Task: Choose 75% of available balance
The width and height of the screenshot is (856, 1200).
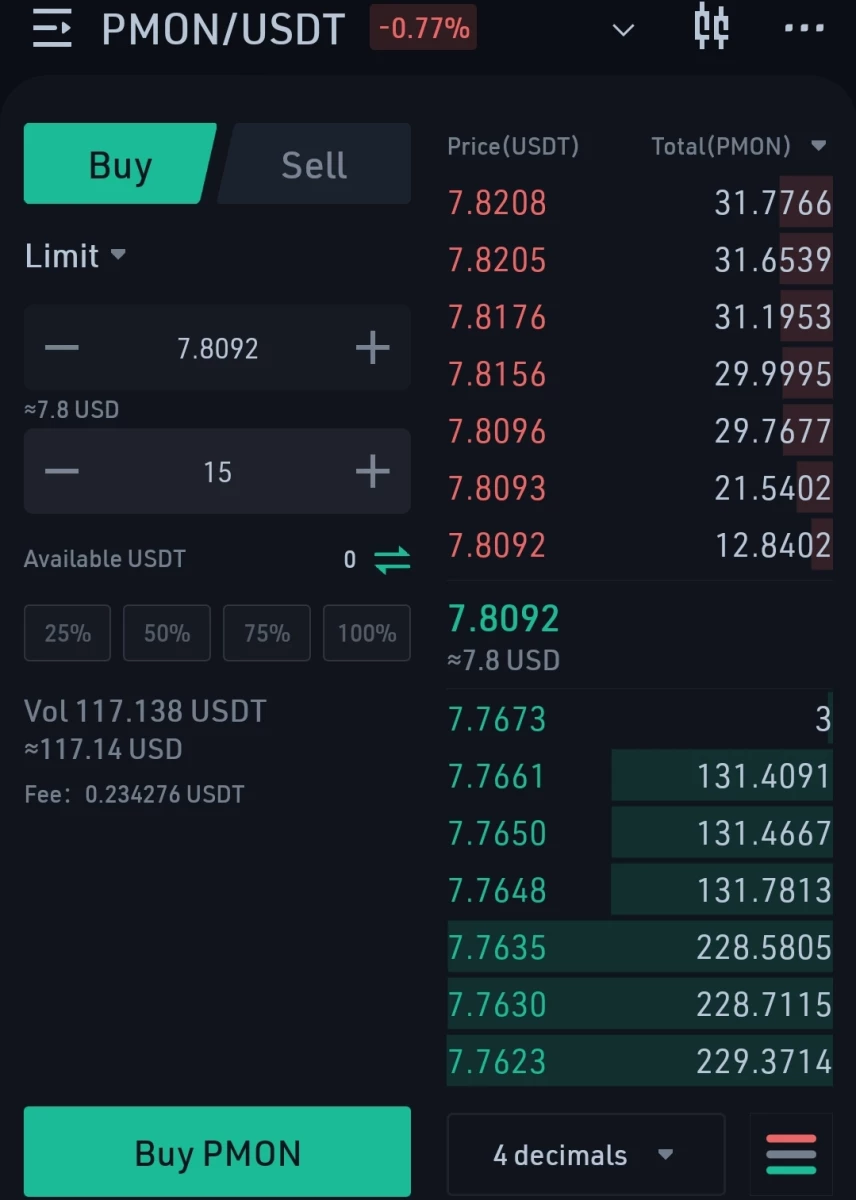Action: pos(267,633)
